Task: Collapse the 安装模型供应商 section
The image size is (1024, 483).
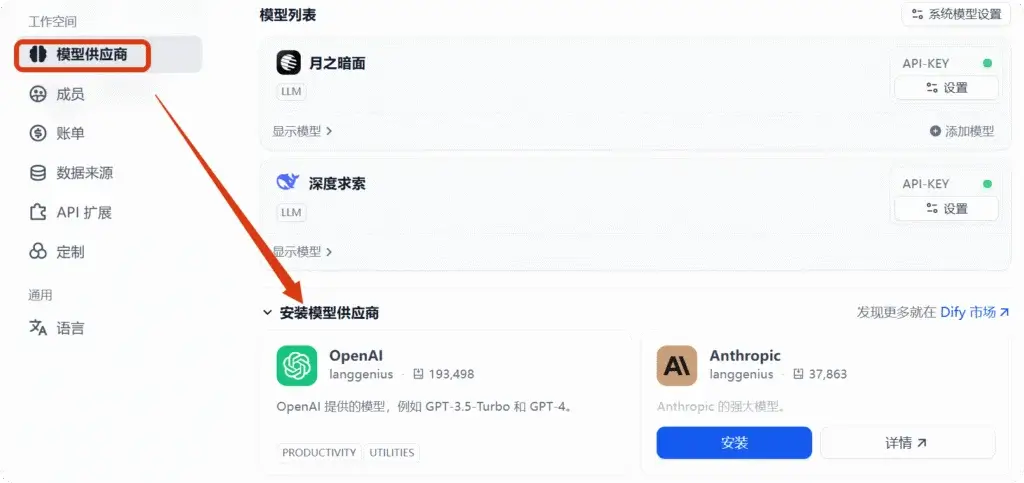Action: tap(268, 313)
